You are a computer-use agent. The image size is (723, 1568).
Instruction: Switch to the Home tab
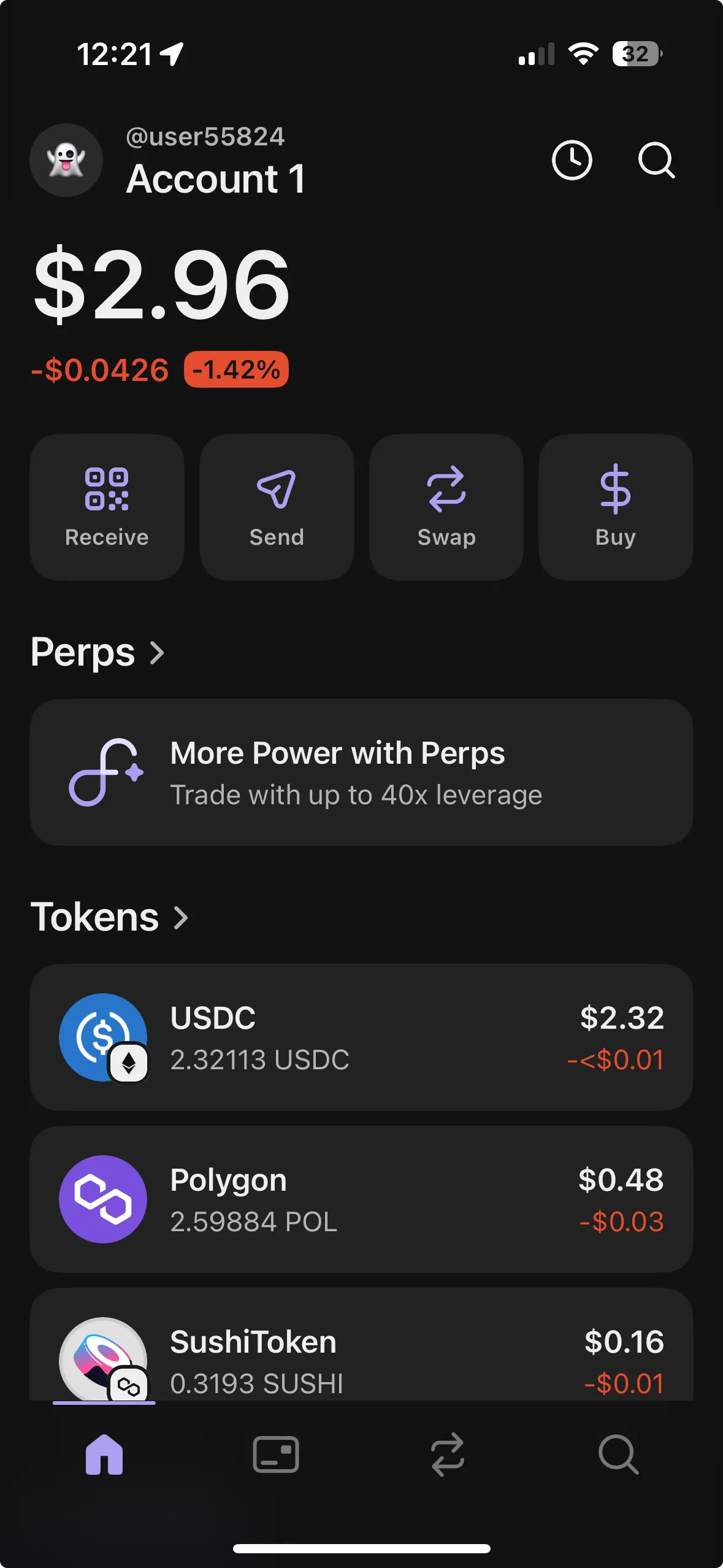[x=104, y=1454]
